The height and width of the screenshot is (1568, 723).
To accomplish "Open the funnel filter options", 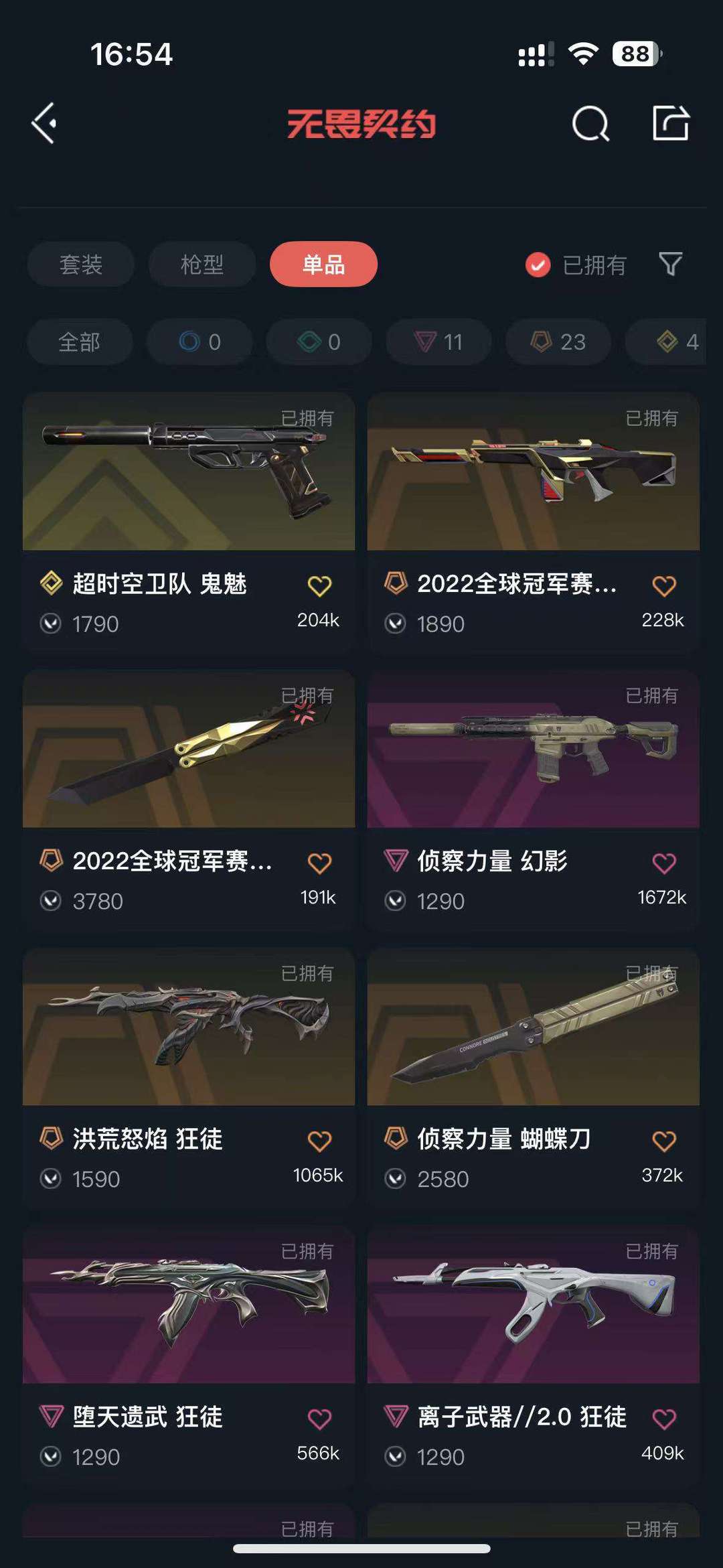I will pyautogui.click(x=670, y=264).
